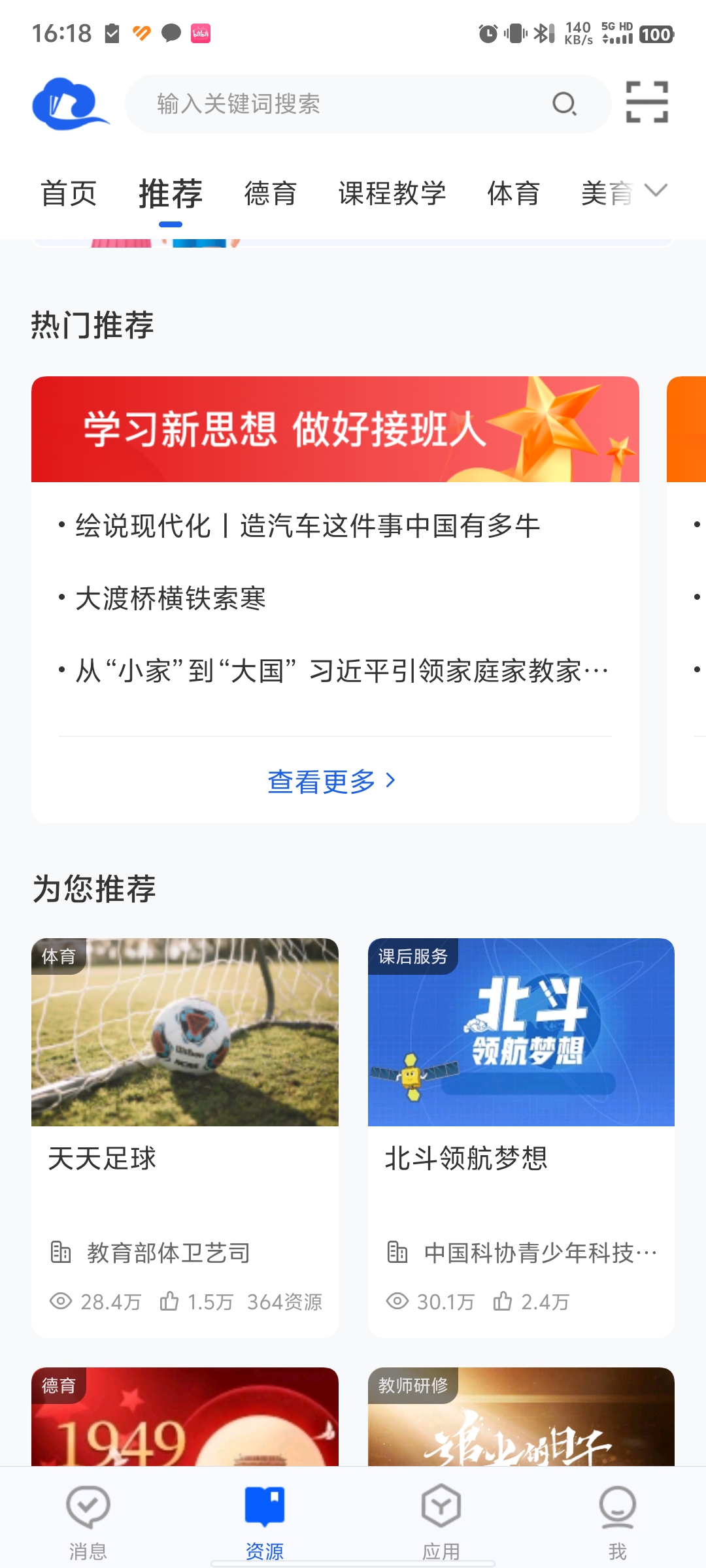Screen dimensions: 706x1568
Task: Switch to the 应用 bottom tab
Action: click(x=441, y=1522)
